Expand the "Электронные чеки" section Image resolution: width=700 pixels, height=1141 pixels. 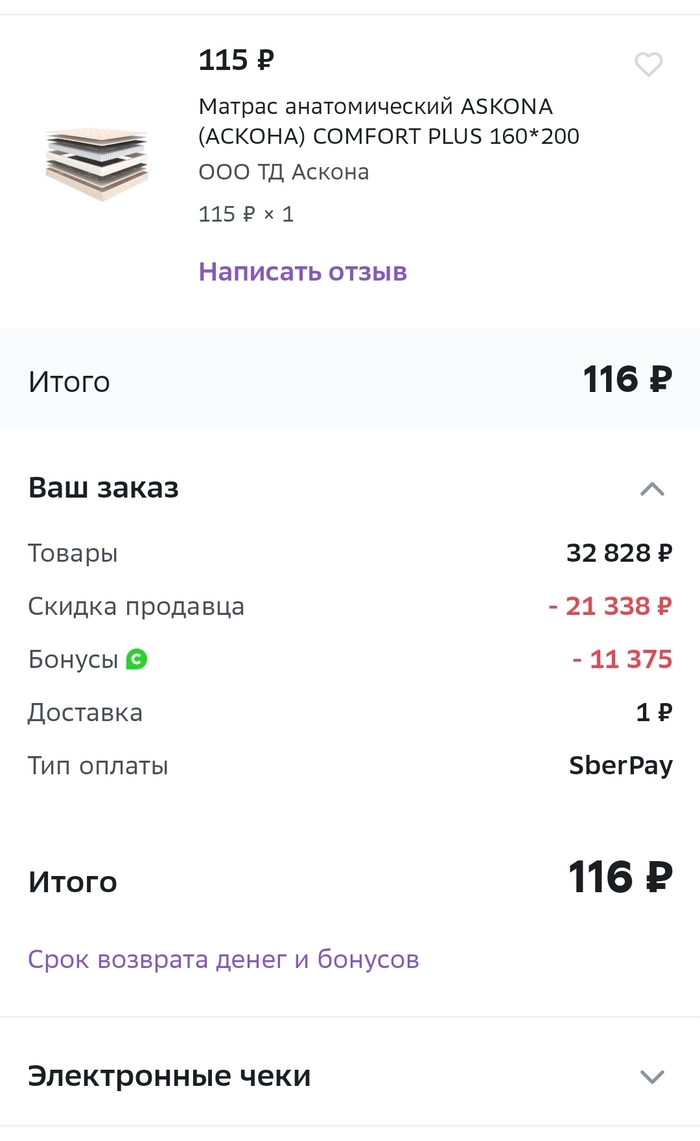point(651,1076)
